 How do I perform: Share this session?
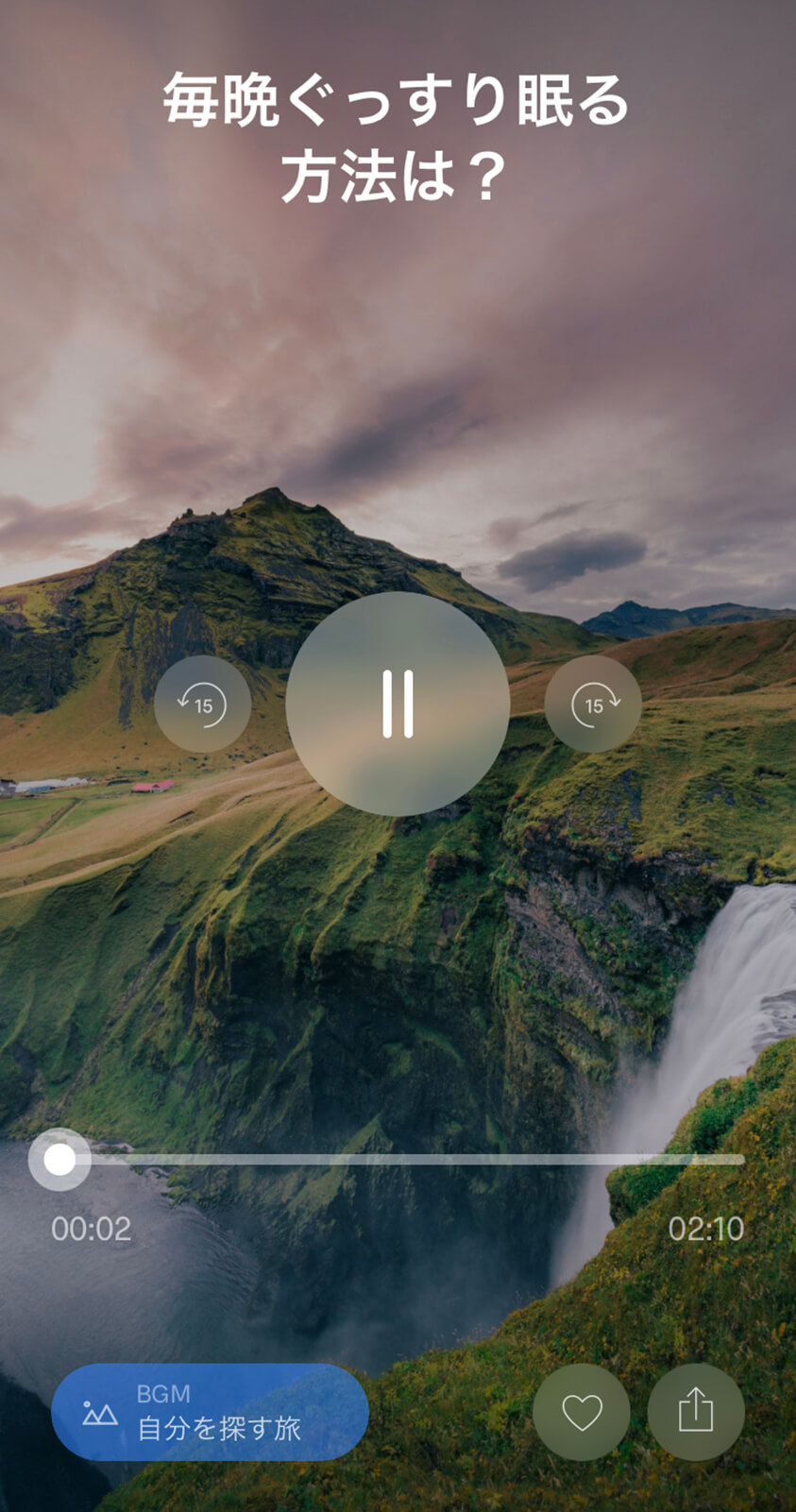pos(696,1412)
